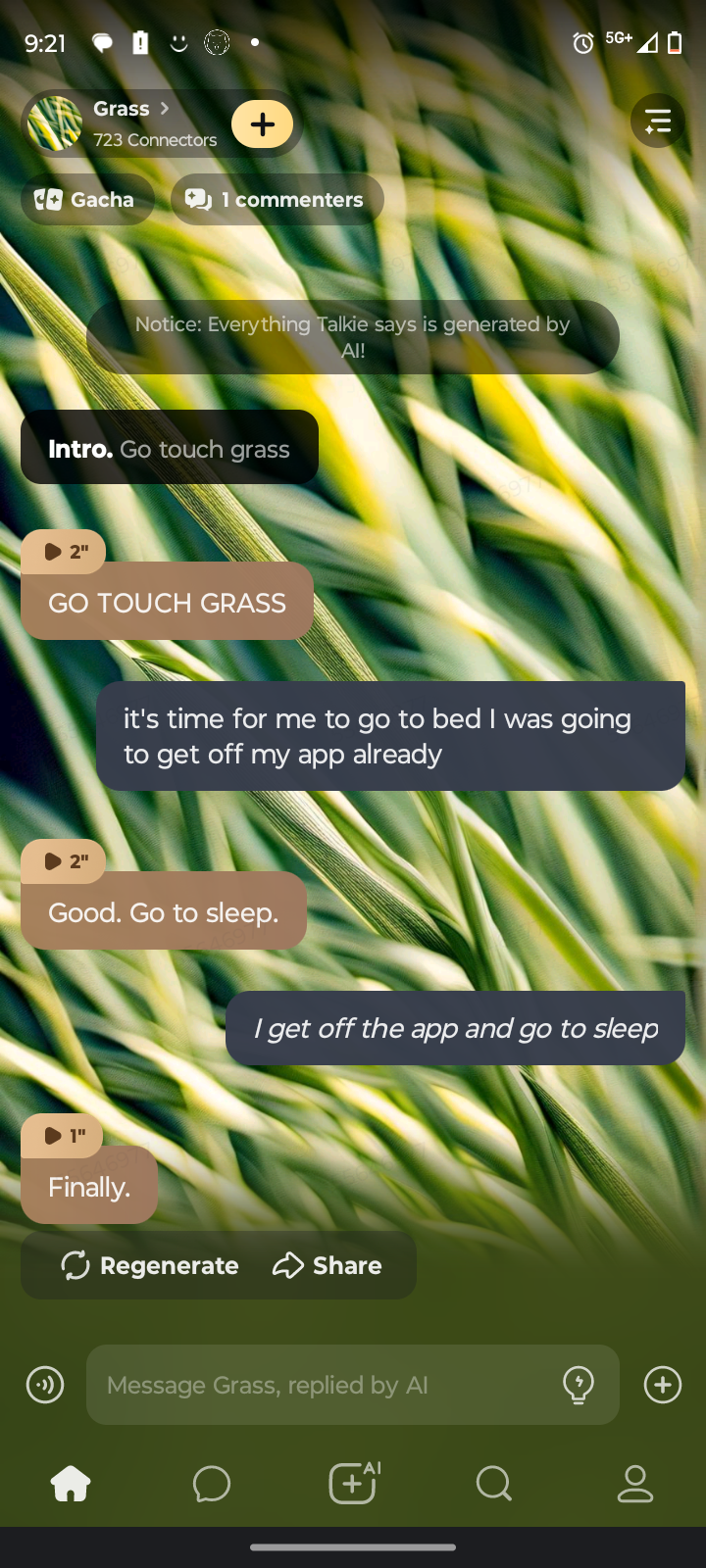The height and width of the screenshot is (1568, 706).
Task: Tap the yellow plus connect button
Action: [262, 124]
